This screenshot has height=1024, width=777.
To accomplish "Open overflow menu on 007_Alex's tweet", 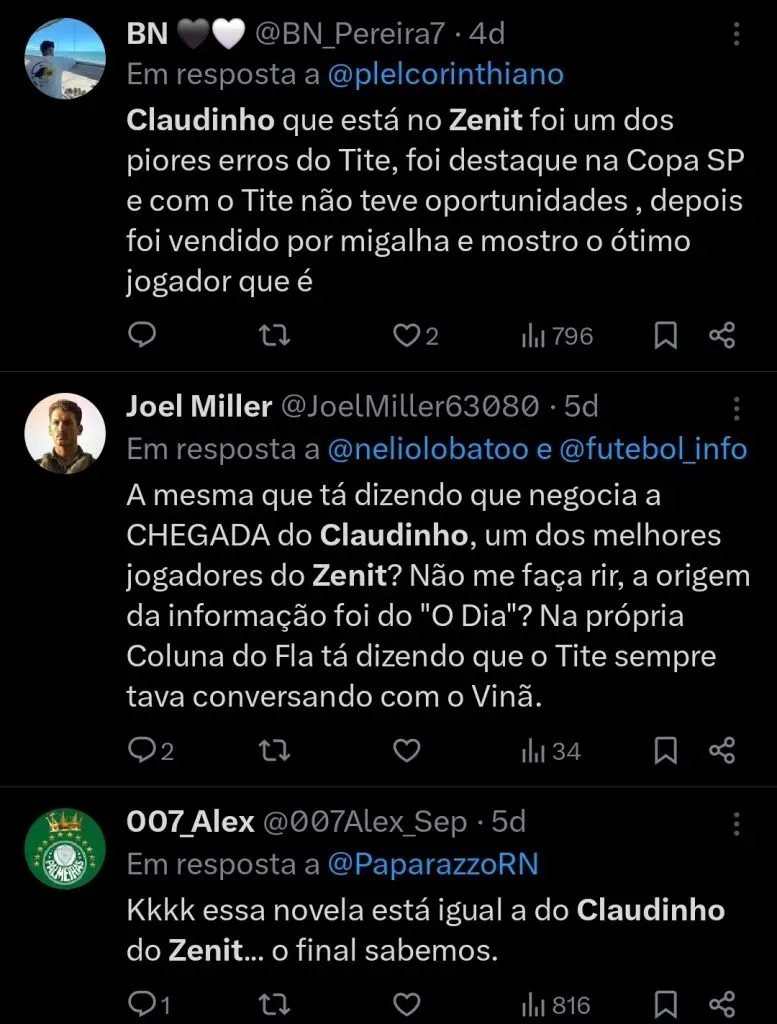I will point(737,823).
